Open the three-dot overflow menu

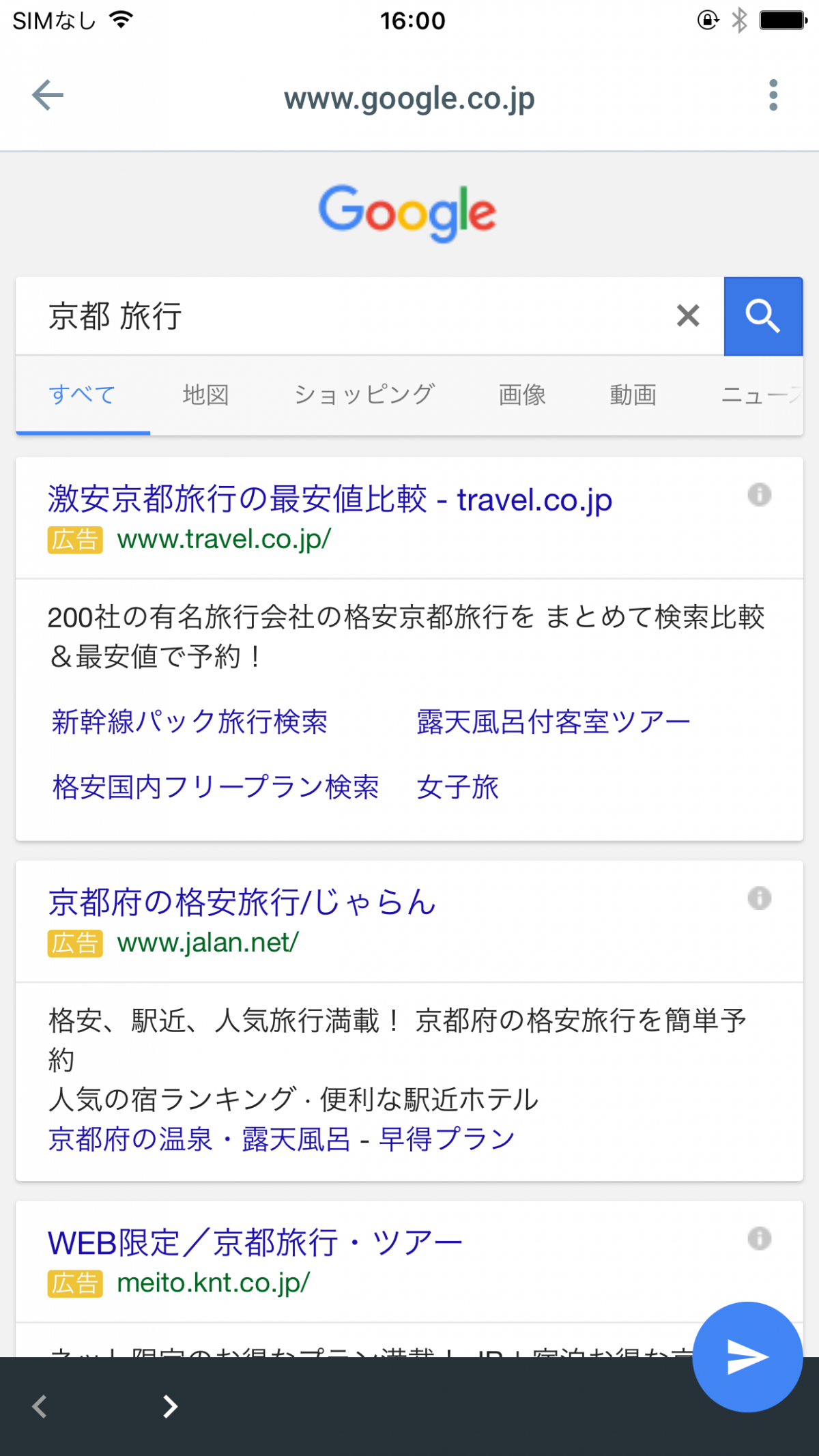pyautogui.click(x=773, y=95)
